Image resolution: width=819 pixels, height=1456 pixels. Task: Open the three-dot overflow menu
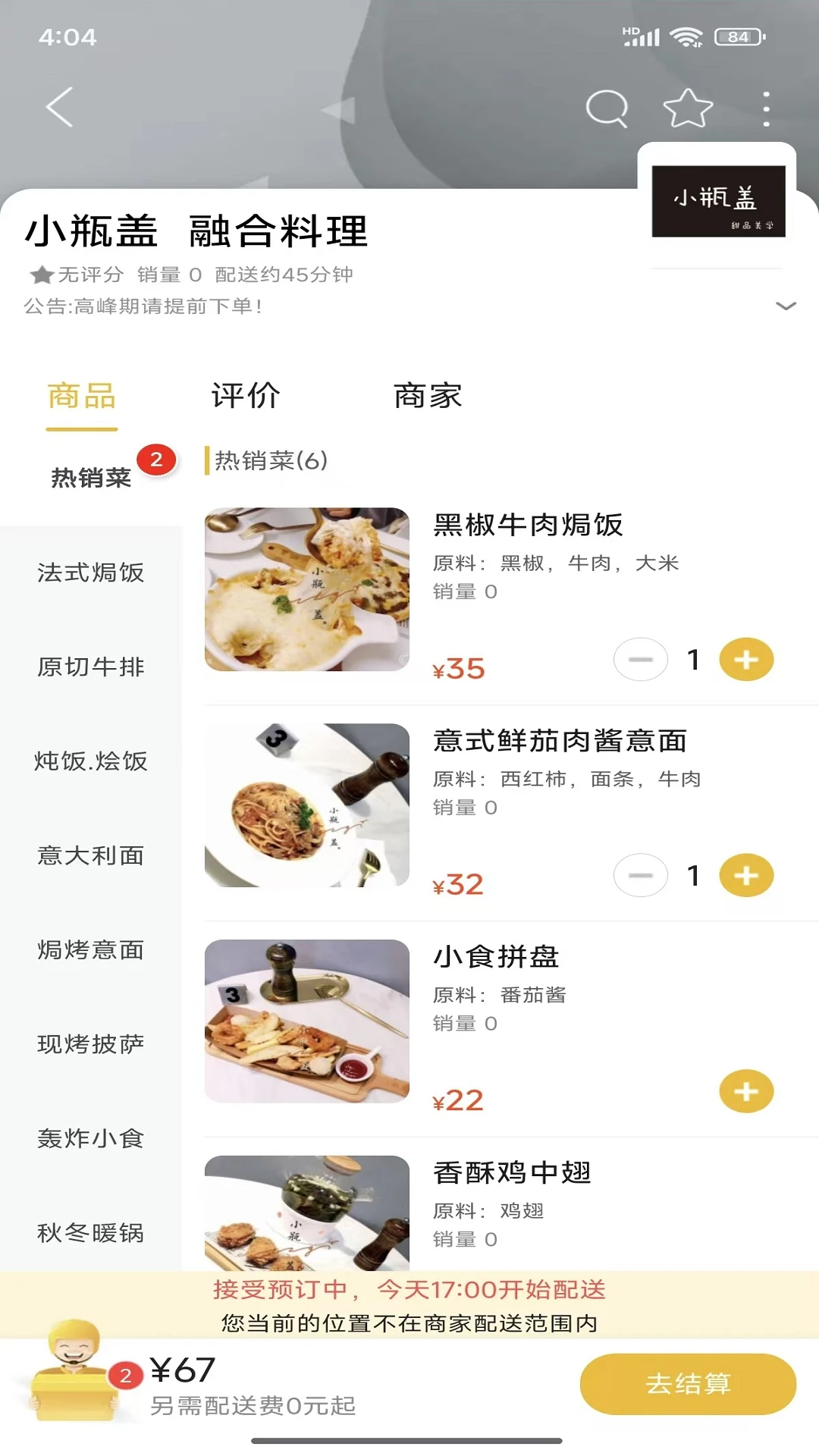coord(767,108)
